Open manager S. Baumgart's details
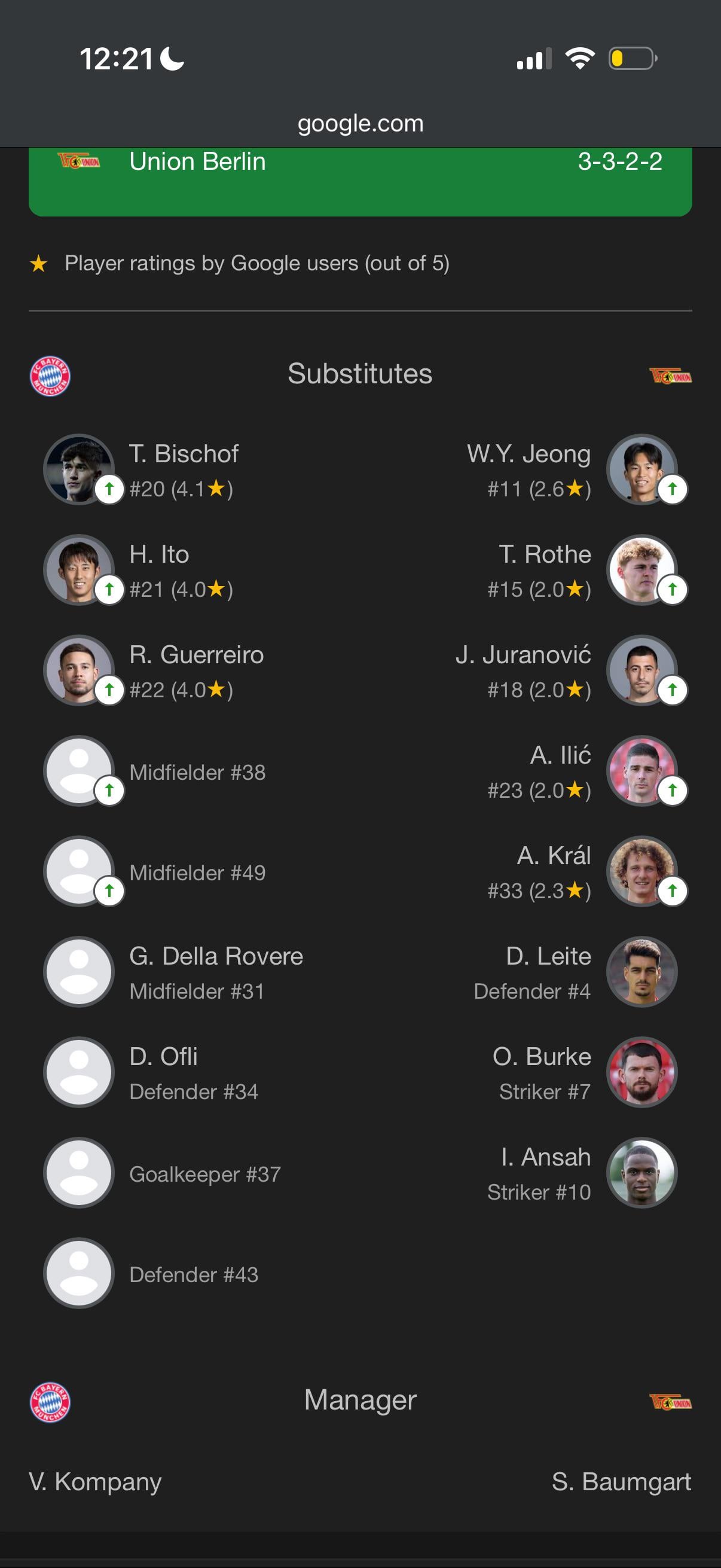 (x=621, y=1481)
